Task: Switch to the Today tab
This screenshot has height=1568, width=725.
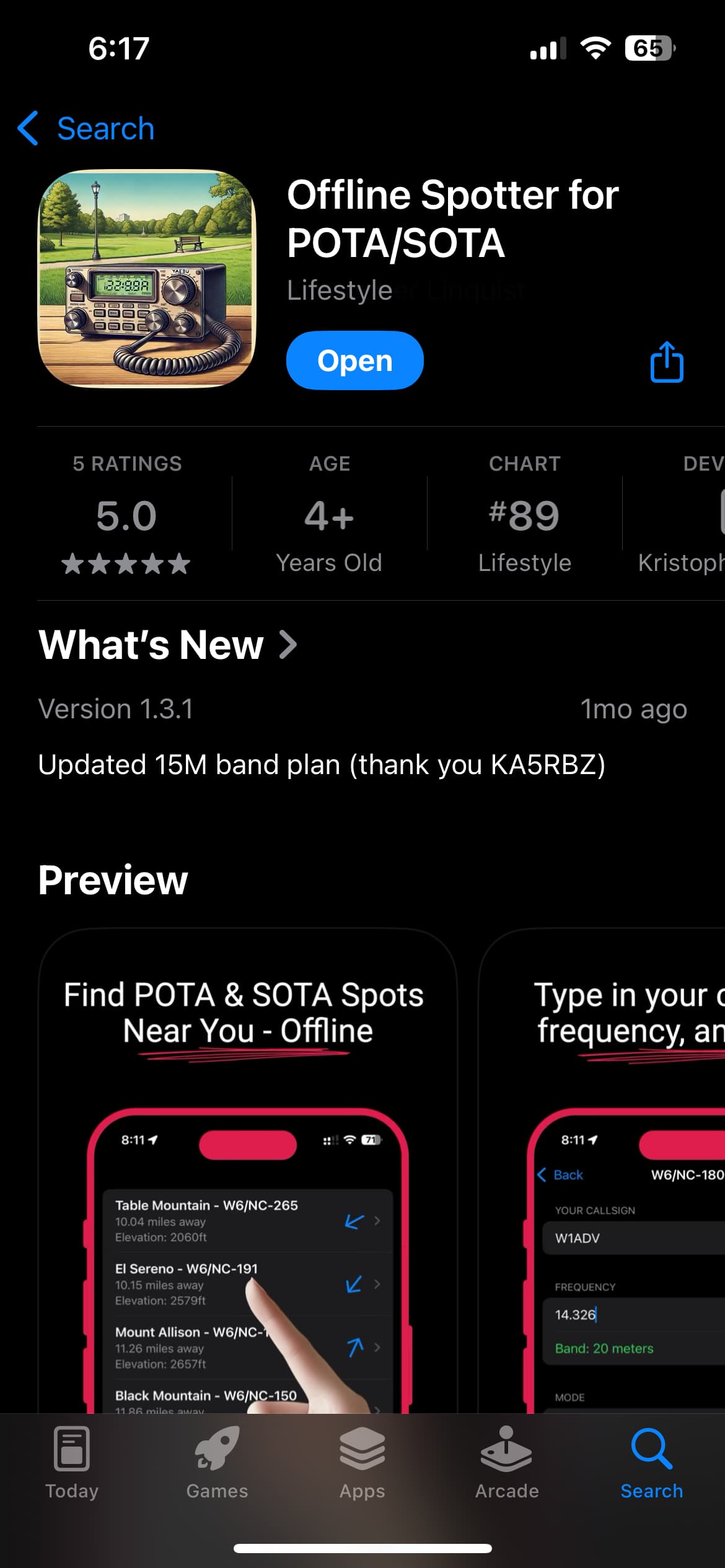Action: pyautogui.click(x=72, y=1463)
